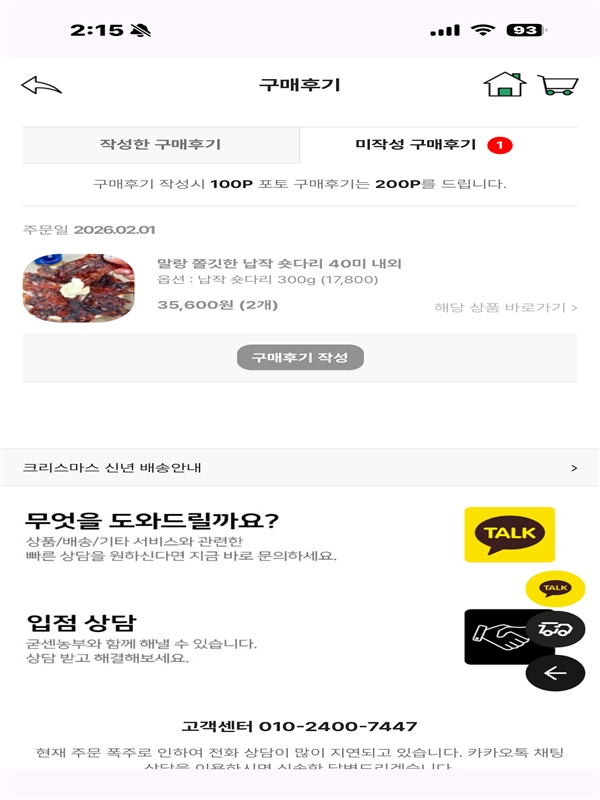The width and height of the screenshot is (600, 800).
Task: Write a review with 구매후기 작성
Action: point(300,357)
